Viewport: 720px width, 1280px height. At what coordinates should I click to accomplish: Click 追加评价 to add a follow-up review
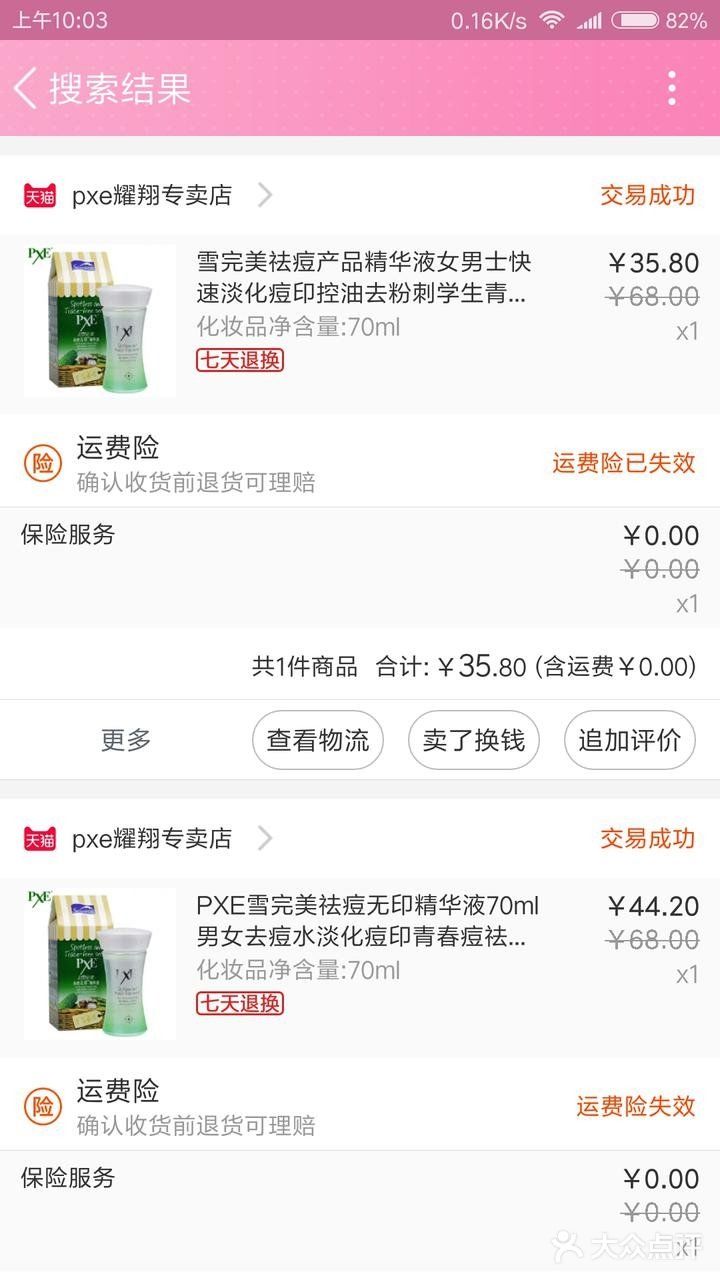tap(629, 740)
